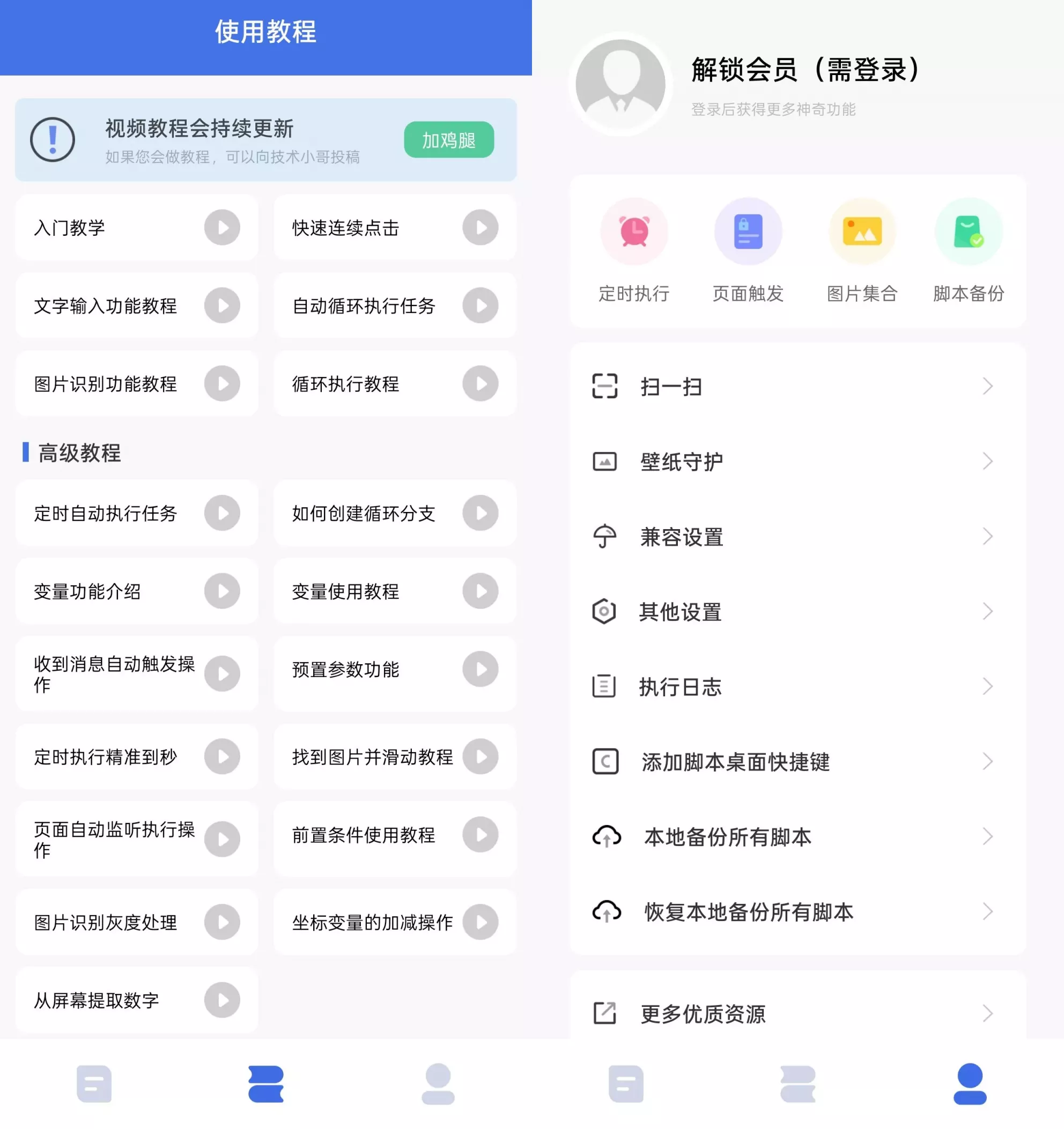Play 自动循环执行任务 tutorial
This screenshot has width=1064, height=1129.
(x=480, y=306)
